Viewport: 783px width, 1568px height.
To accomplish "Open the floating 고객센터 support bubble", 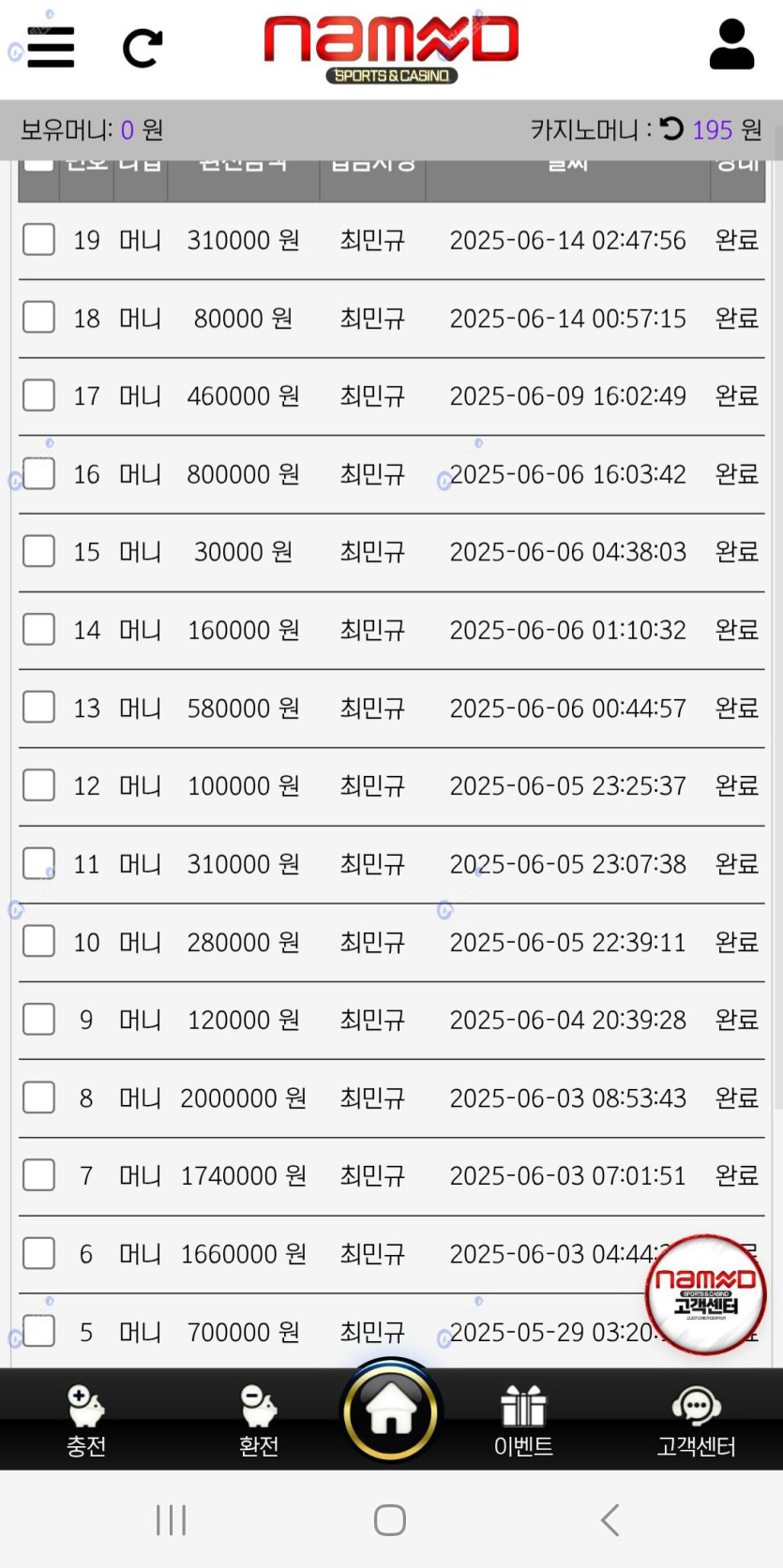I will point(705,1294).
